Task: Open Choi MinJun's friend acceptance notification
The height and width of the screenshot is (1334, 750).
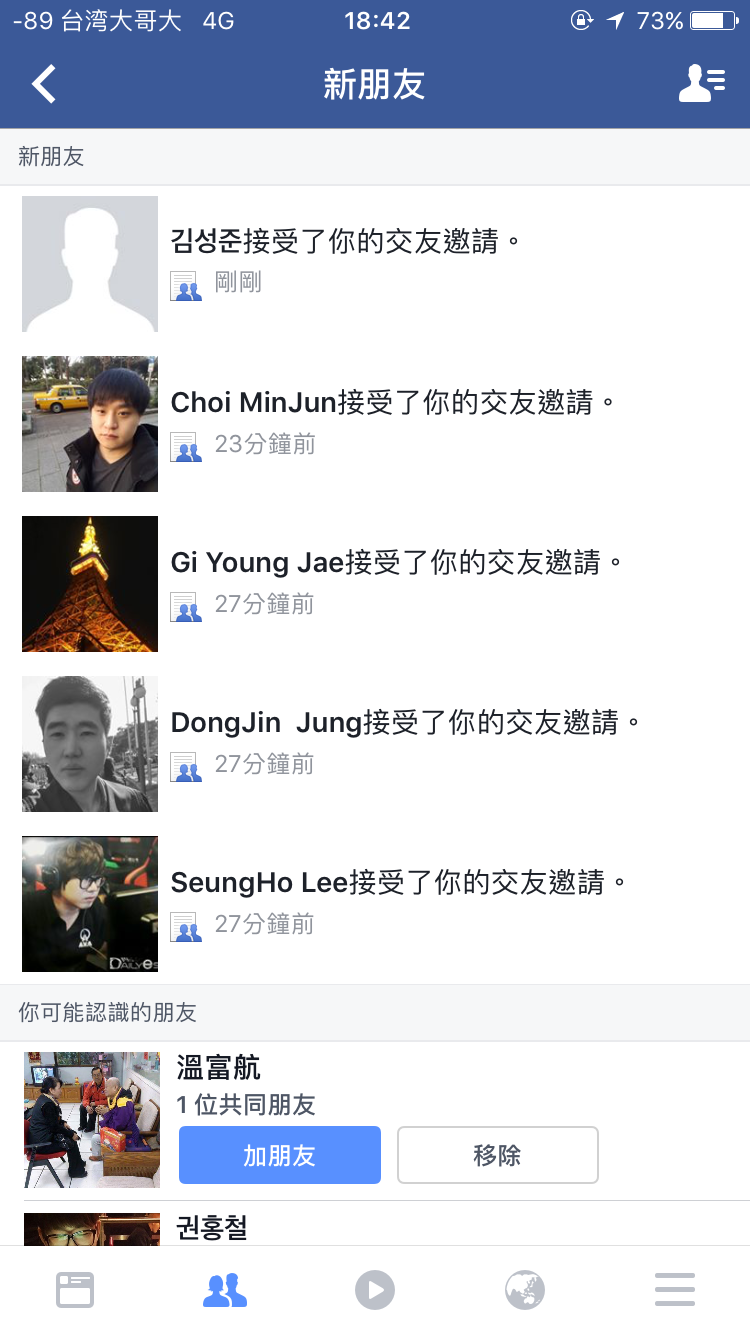Action: [375, 424]
